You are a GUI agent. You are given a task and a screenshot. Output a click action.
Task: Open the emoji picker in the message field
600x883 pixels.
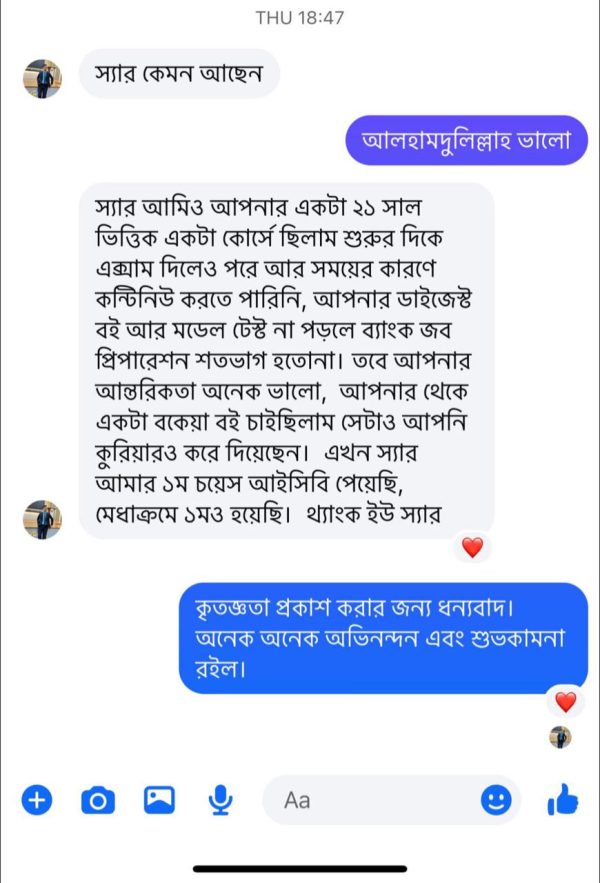[496, 799]
